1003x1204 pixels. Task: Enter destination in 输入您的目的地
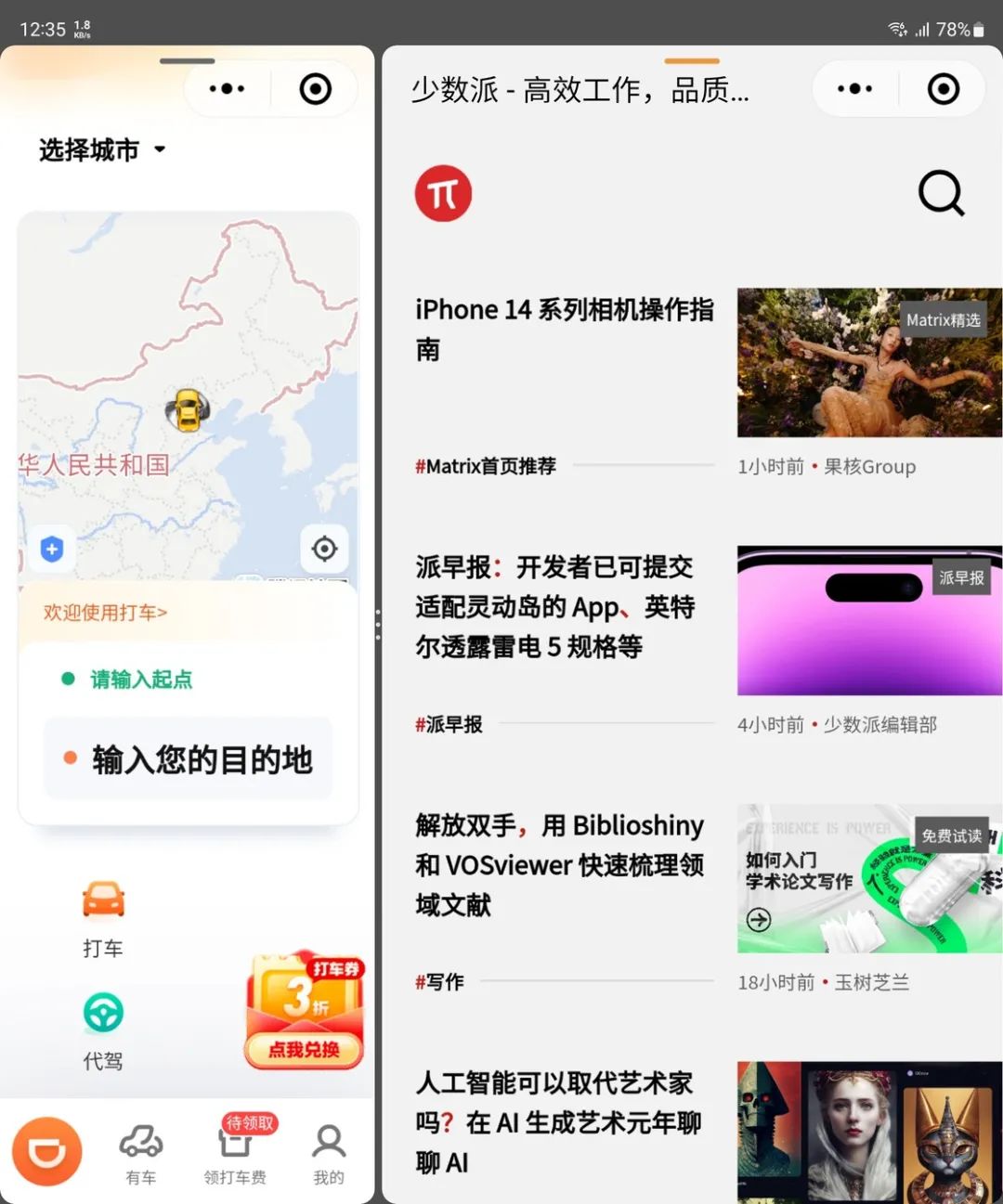(x=201, y=759)
